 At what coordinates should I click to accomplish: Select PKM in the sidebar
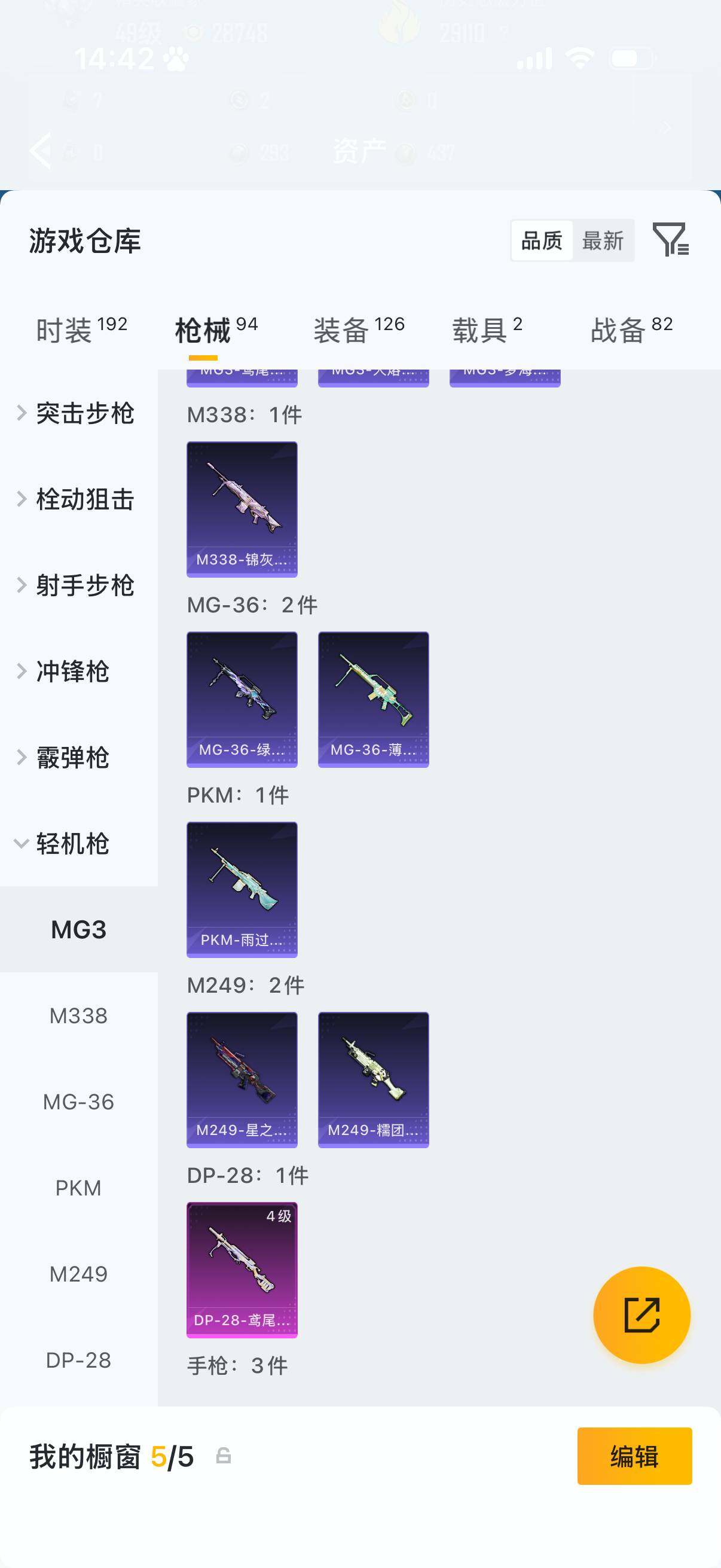coord(78,1188)
